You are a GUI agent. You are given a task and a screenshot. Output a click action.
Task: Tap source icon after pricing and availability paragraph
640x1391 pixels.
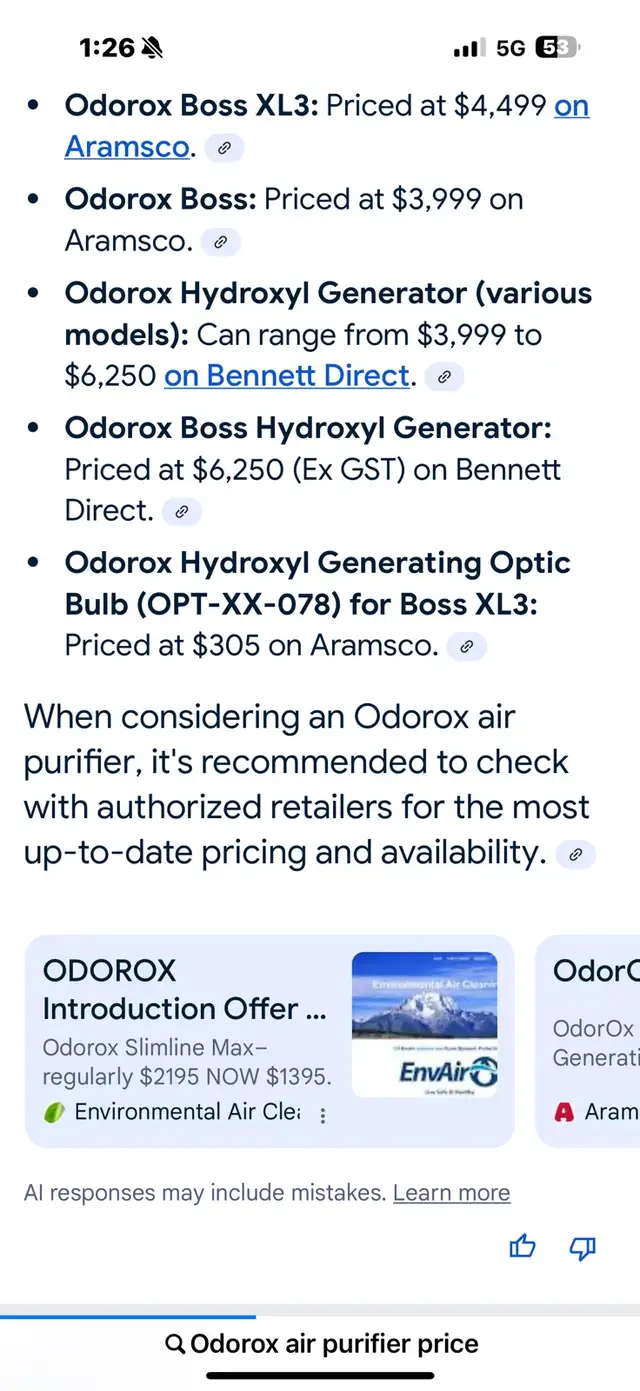(576, 854)
